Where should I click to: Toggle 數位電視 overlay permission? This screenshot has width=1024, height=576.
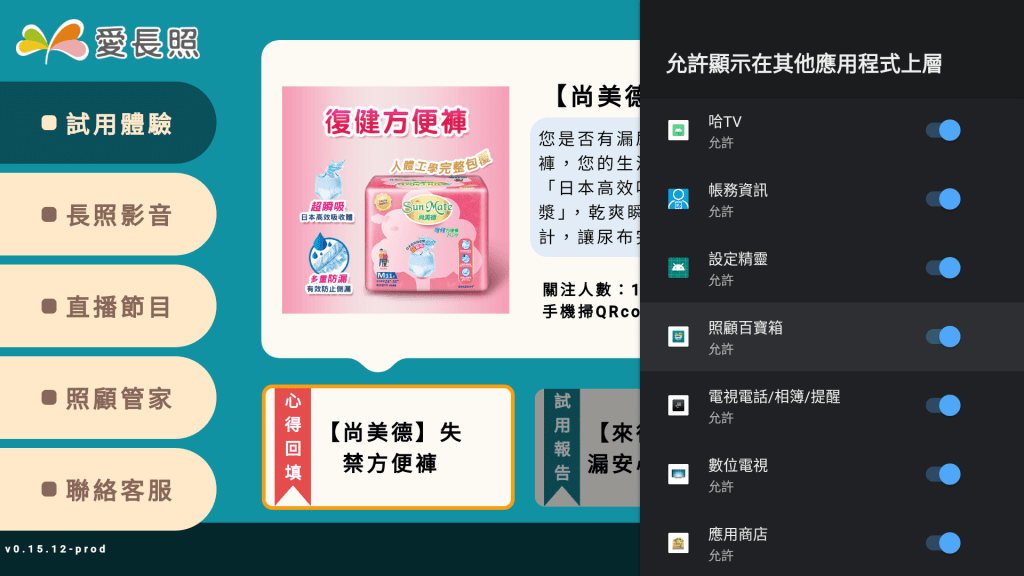(x=942, y=474)
